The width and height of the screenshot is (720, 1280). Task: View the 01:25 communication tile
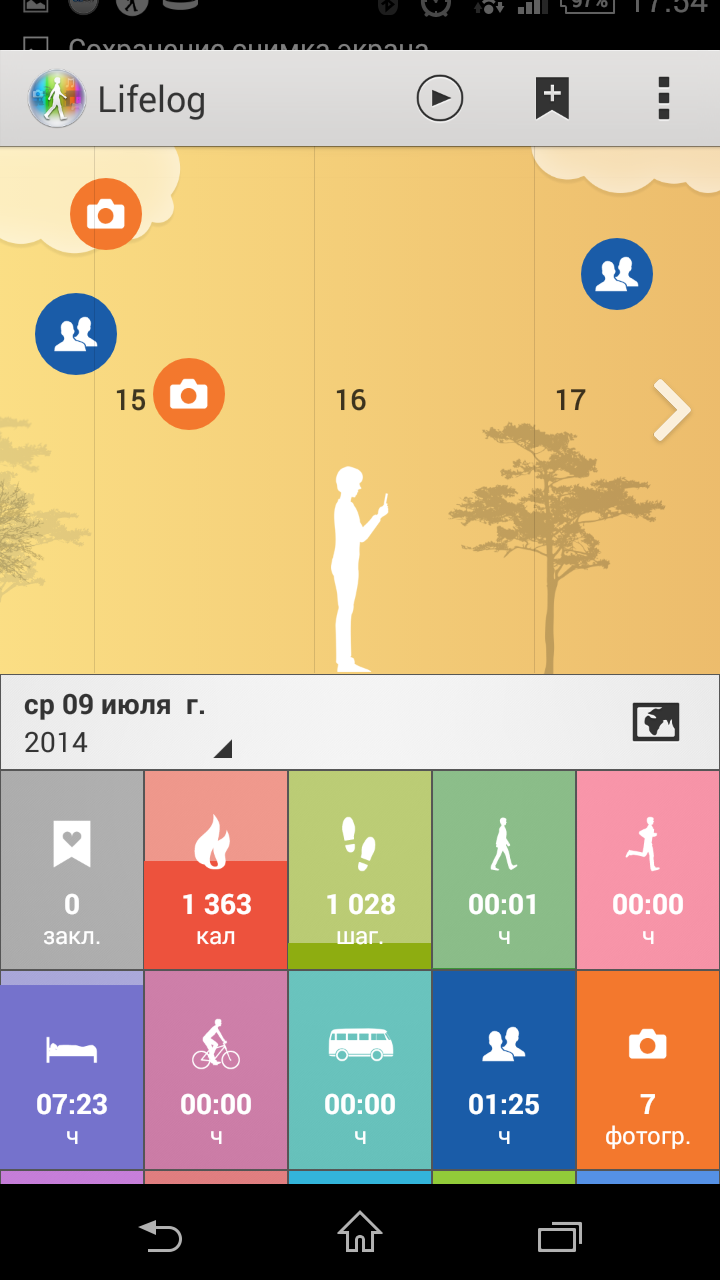(504, 1070)
